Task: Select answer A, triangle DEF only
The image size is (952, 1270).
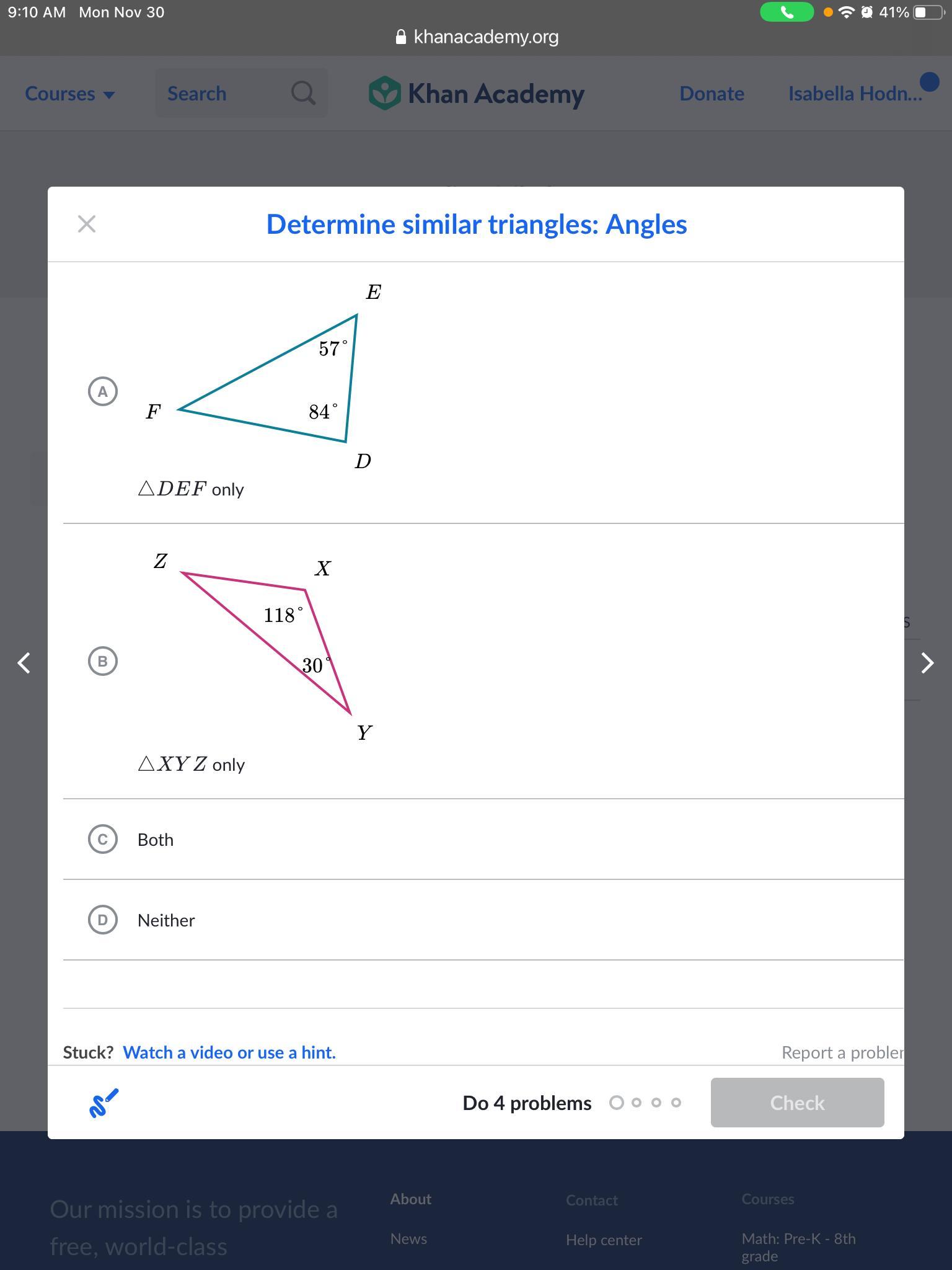Action: tap(103, 391)
